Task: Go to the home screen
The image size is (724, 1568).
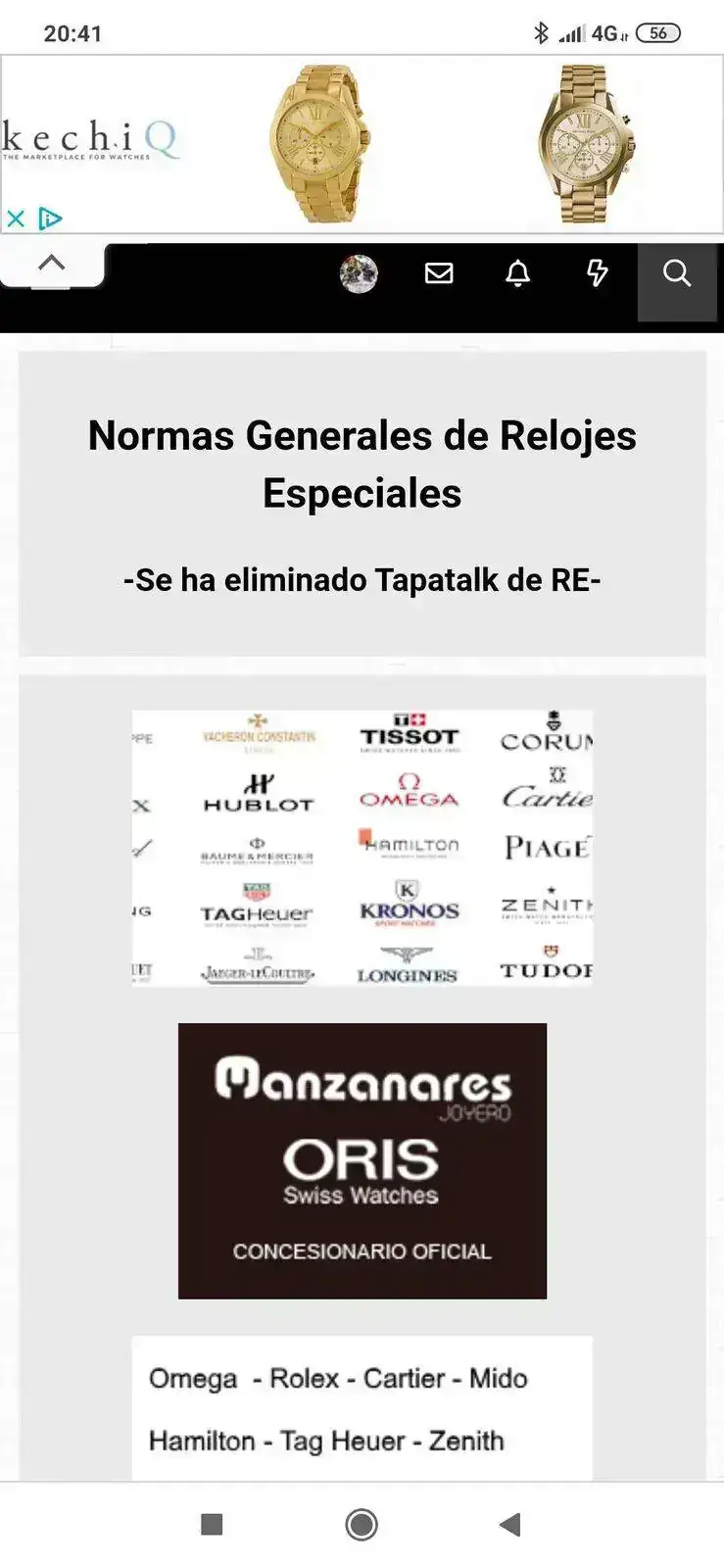Action: pyautogui.click(x=362, y=1524)
